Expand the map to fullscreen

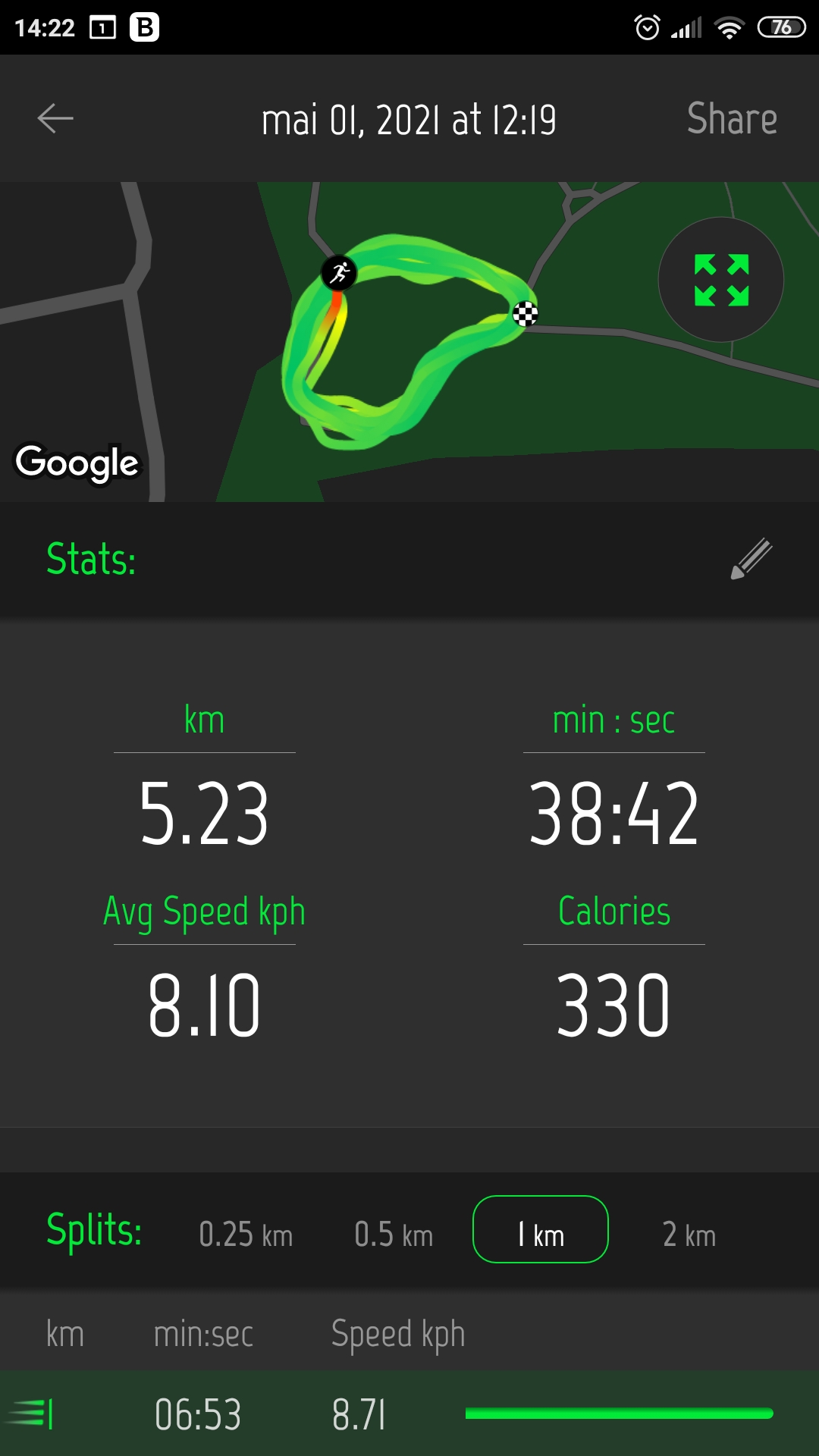(720, 280)
